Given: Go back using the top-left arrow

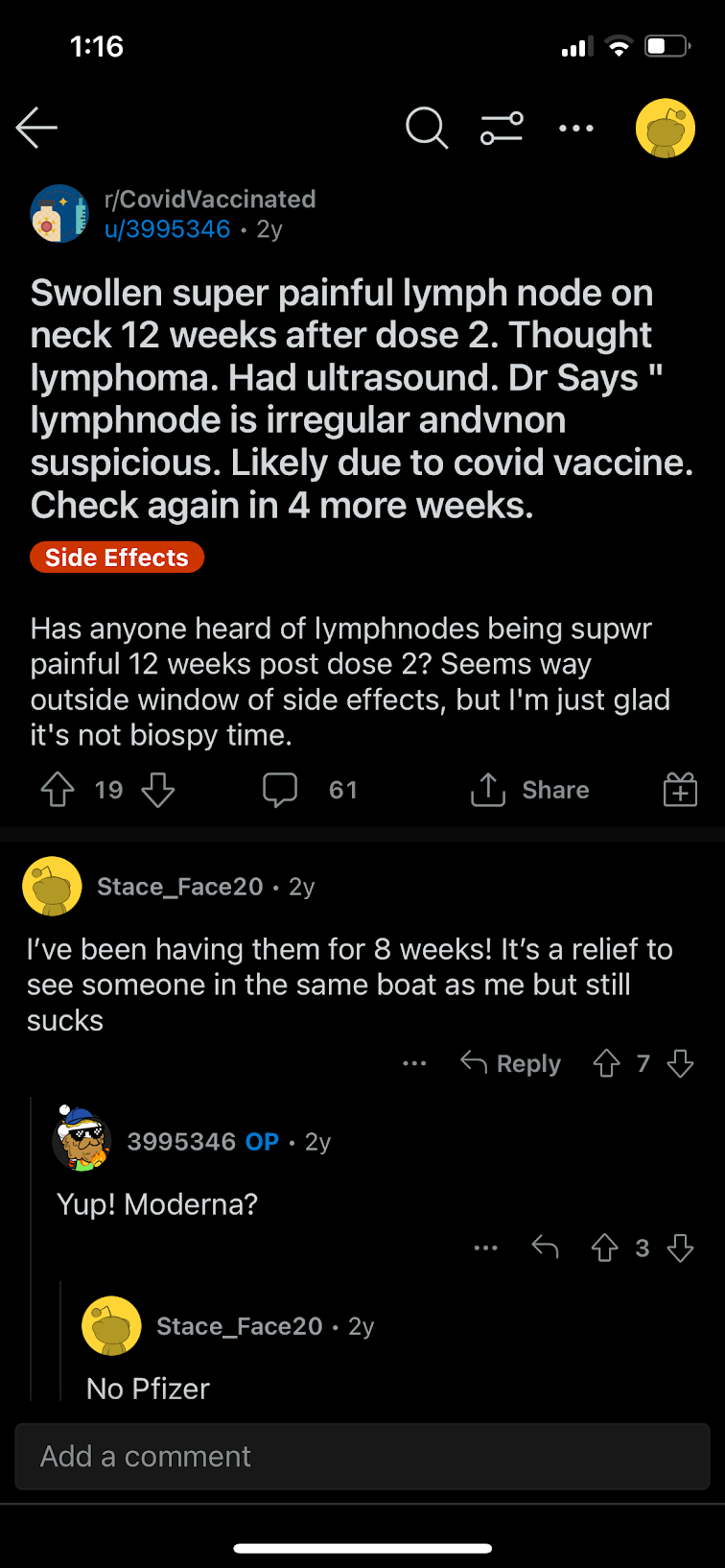Looking at the screenshot, I should pyautogui.click(x=36, y=128).
